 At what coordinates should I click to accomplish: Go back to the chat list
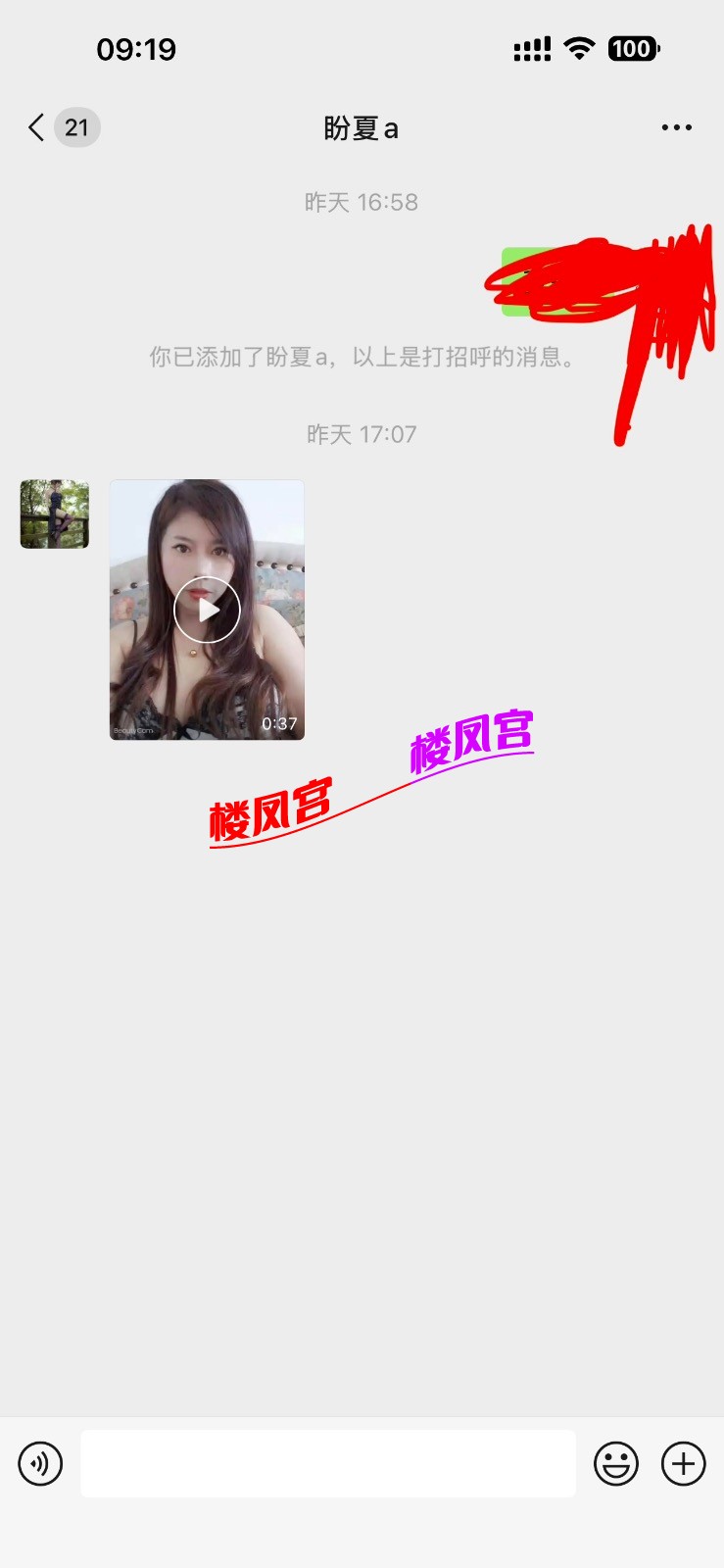pos(37,127)
